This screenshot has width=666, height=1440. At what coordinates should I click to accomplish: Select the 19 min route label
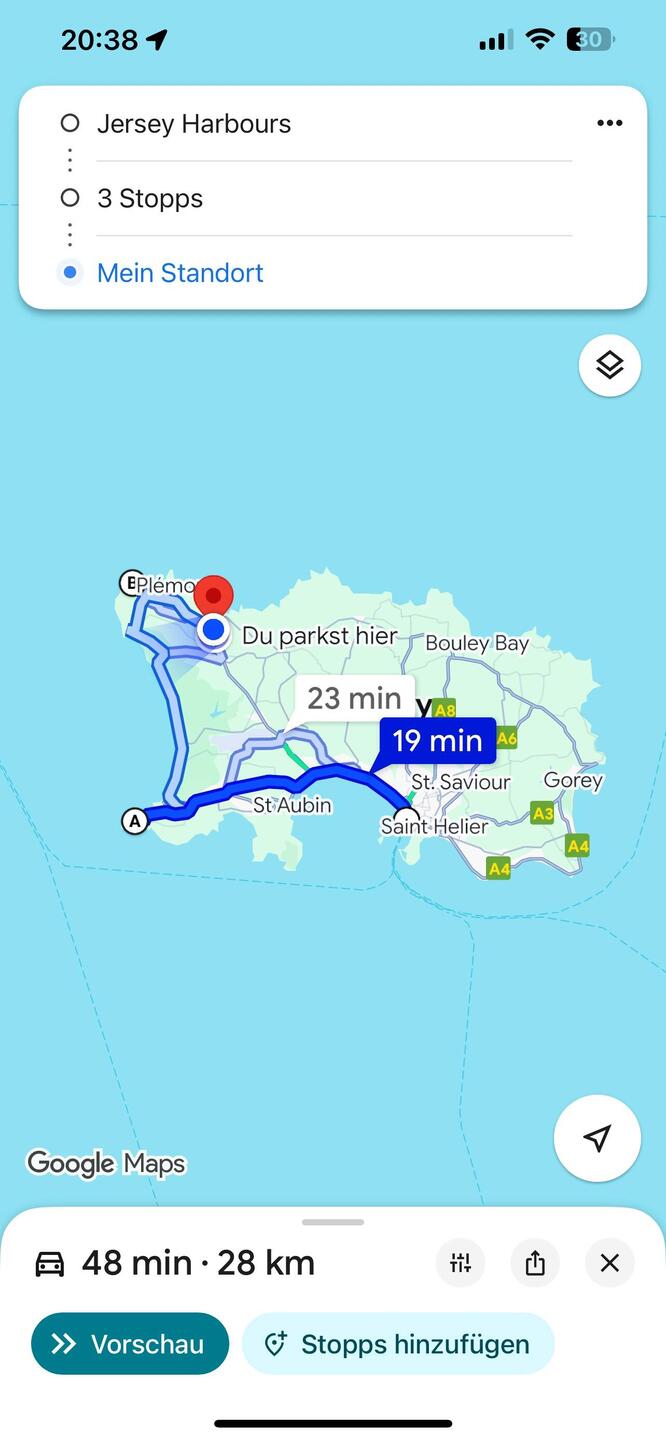tap(437, 741)
